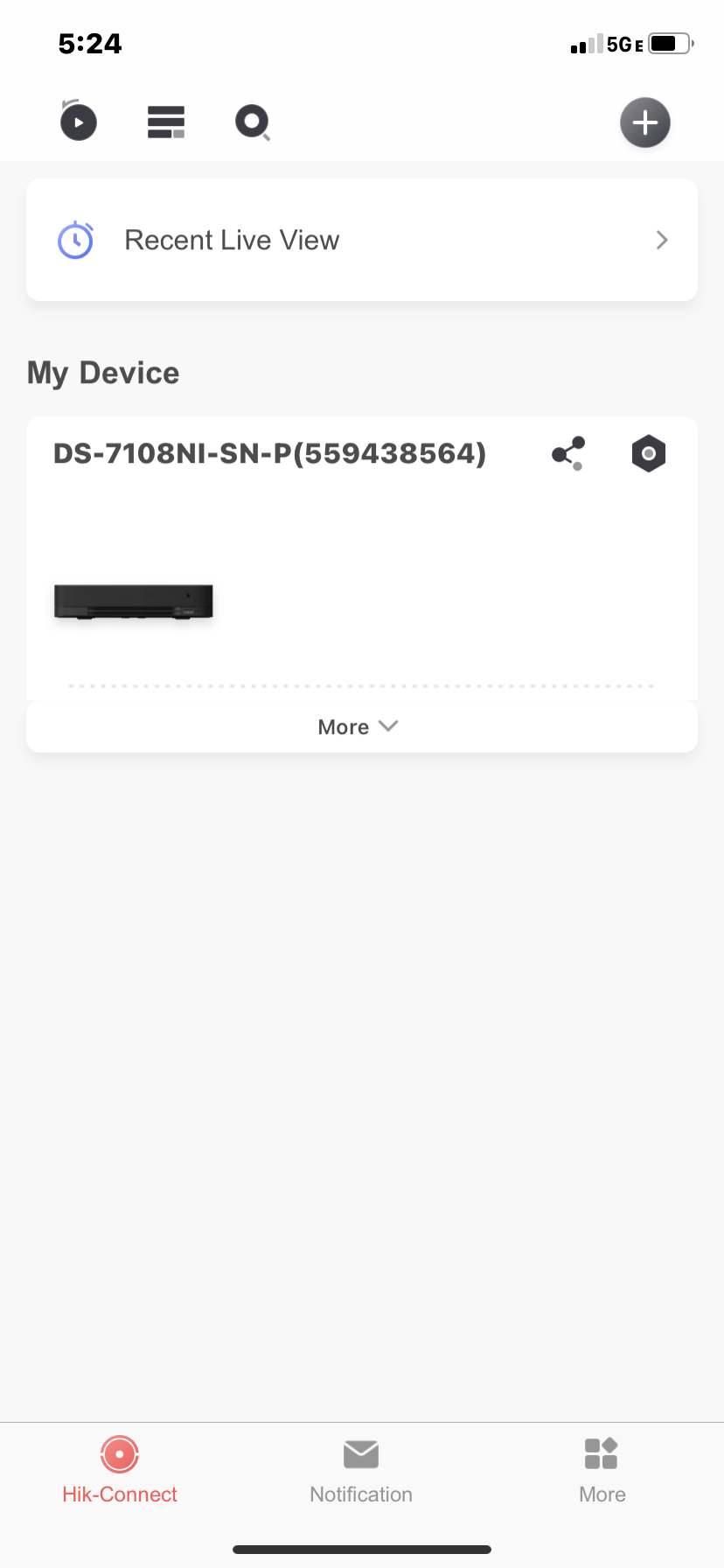724x1568 pixels.
Task: Share the DS-7108NI-SN-P device
Action: (x=568, y=453)
